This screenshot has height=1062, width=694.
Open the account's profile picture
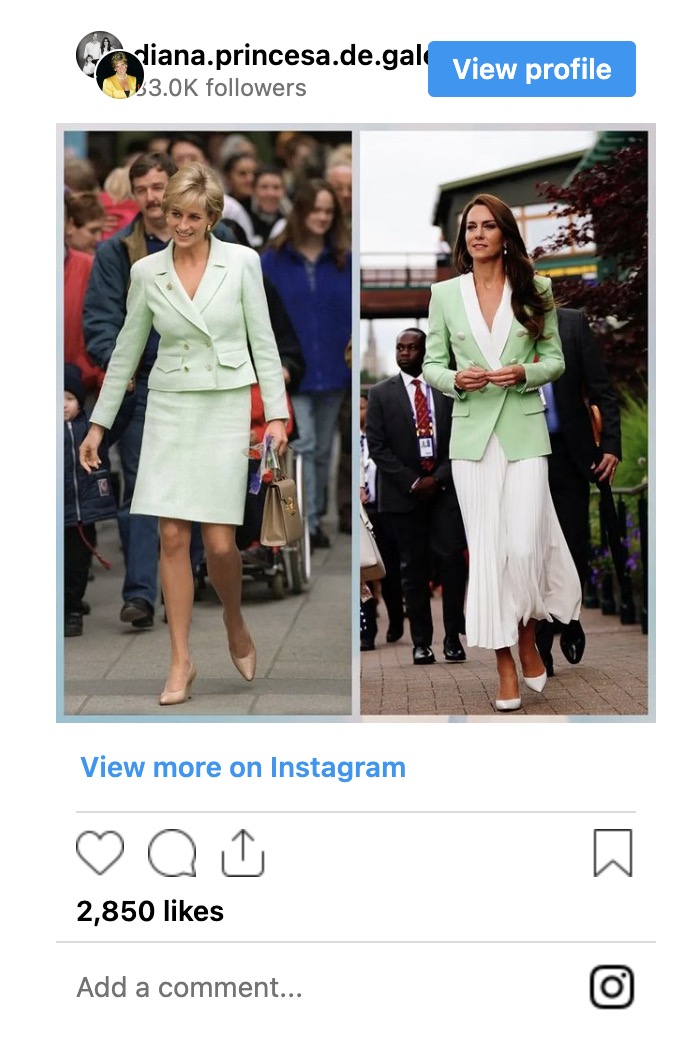(x=110, y=66)
